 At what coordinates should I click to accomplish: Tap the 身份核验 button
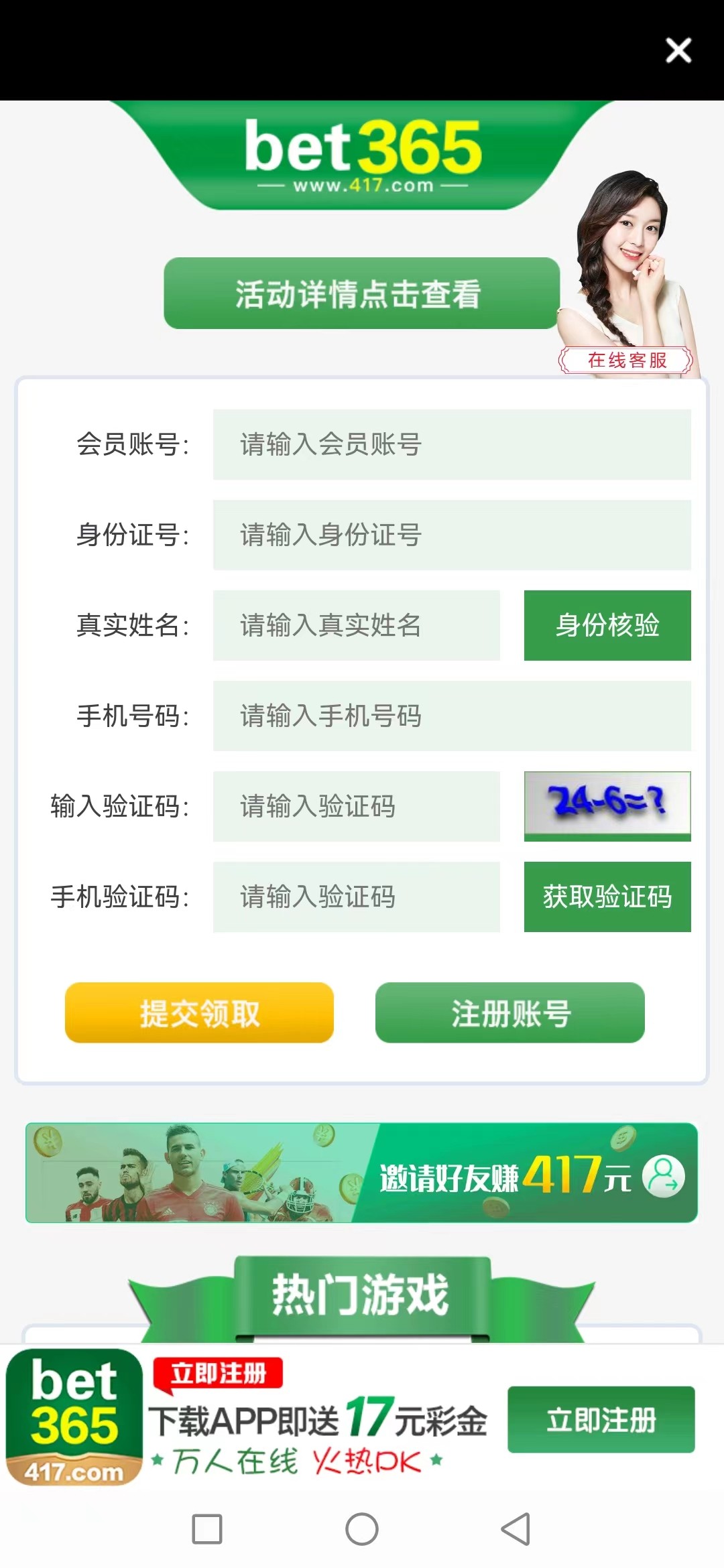click(607, 625)
